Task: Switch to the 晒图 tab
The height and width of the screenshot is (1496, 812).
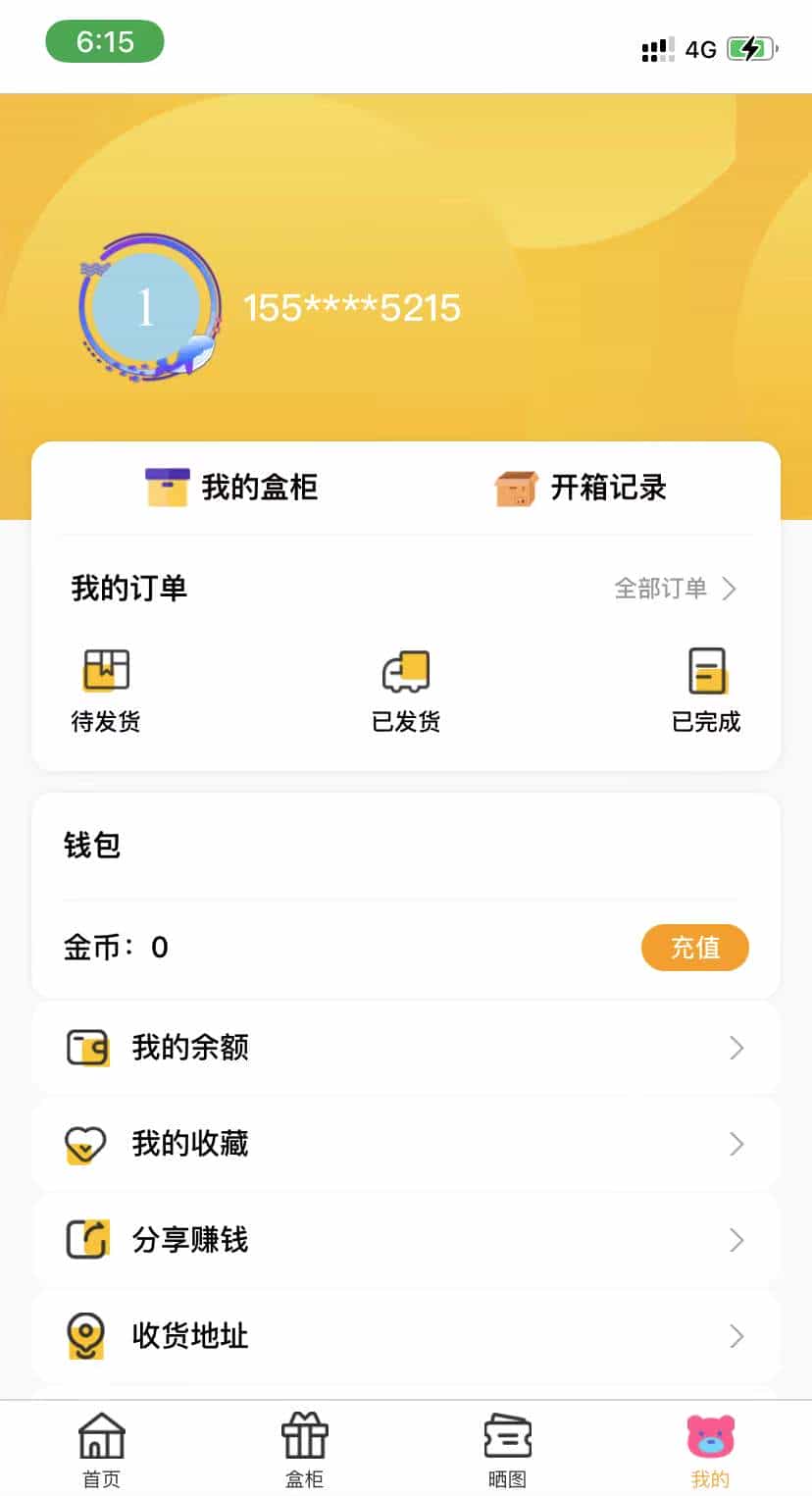Action: coord(507,1449)
